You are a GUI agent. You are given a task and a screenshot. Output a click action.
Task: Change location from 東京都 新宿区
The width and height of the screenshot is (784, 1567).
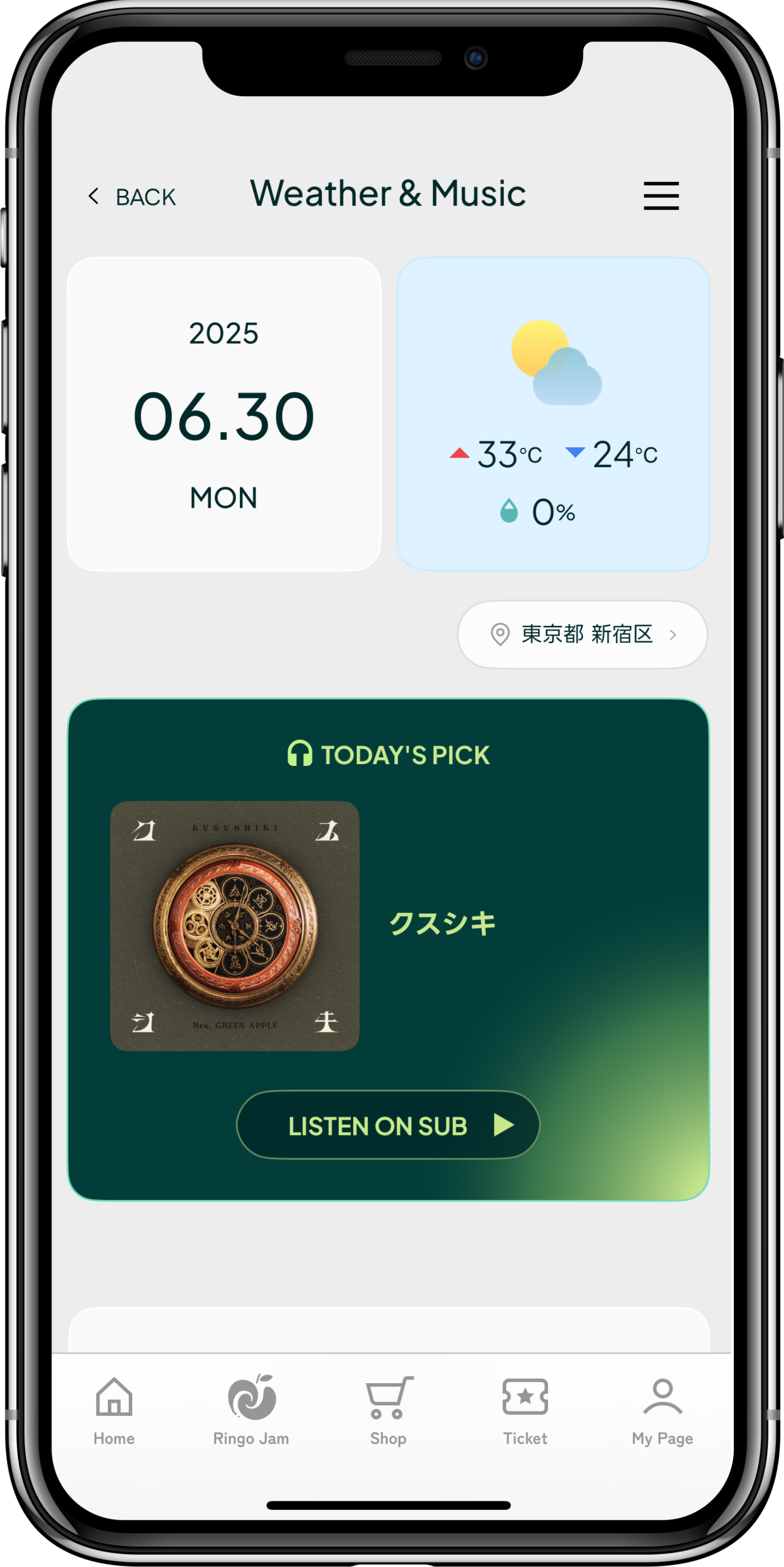click(582, 634)
